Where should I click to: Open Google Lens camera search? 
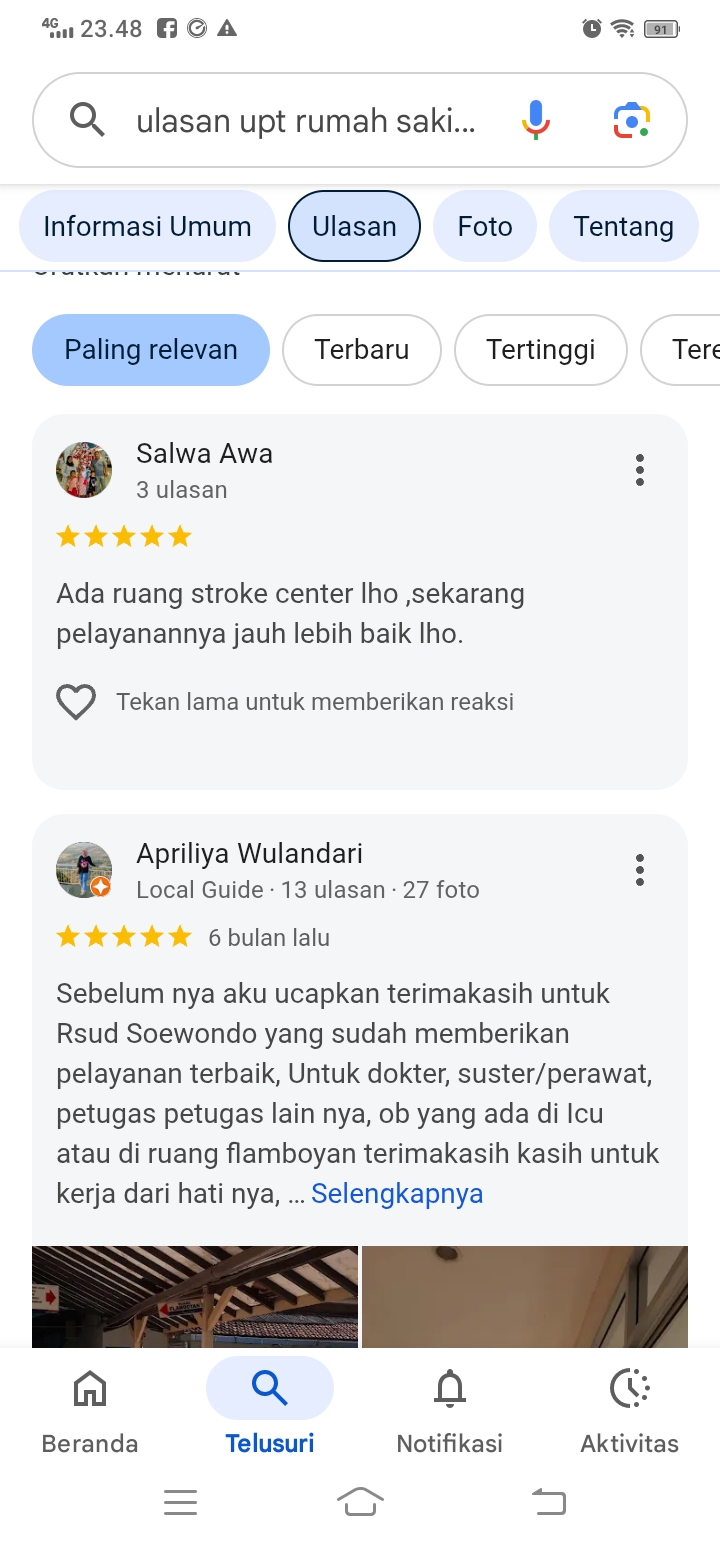point(631,121)
